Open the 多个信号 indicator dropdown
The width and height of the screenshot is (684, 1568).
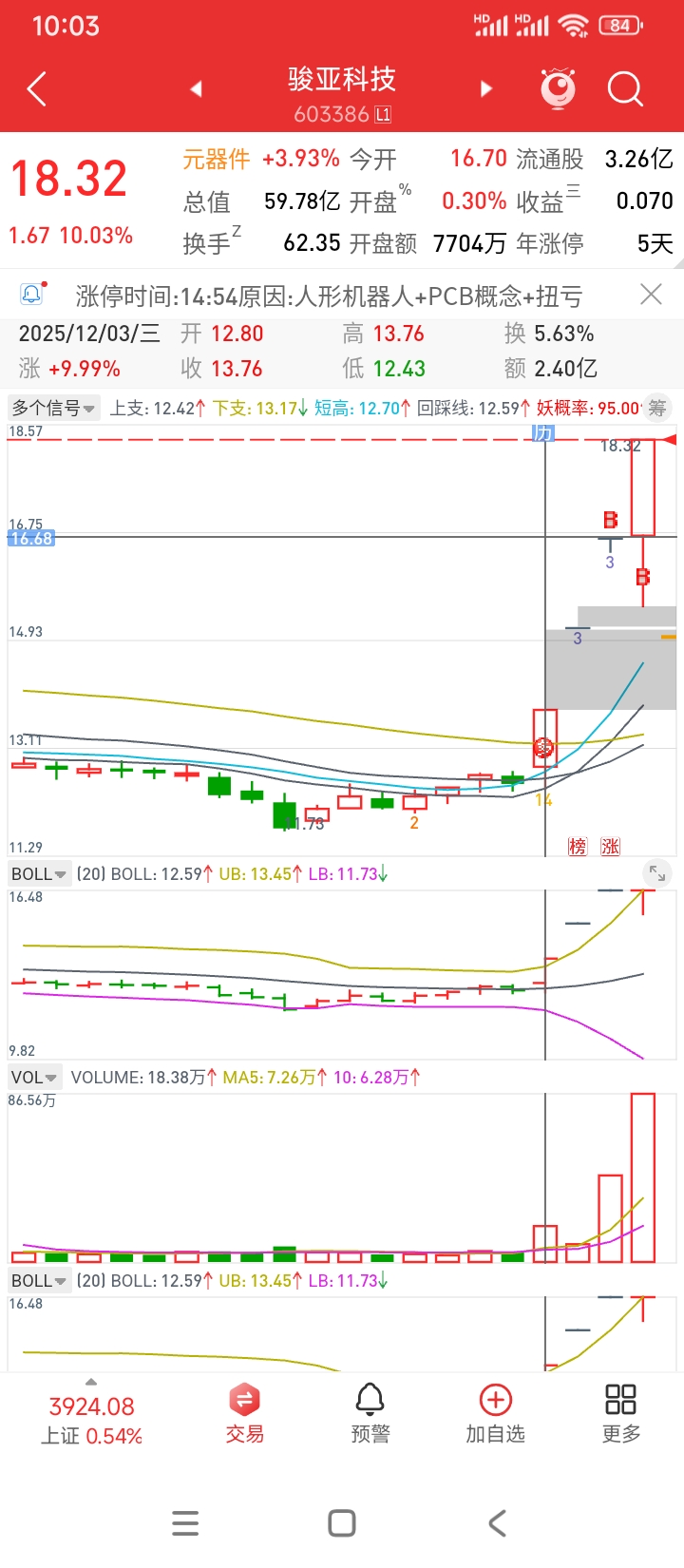(53, 409)
